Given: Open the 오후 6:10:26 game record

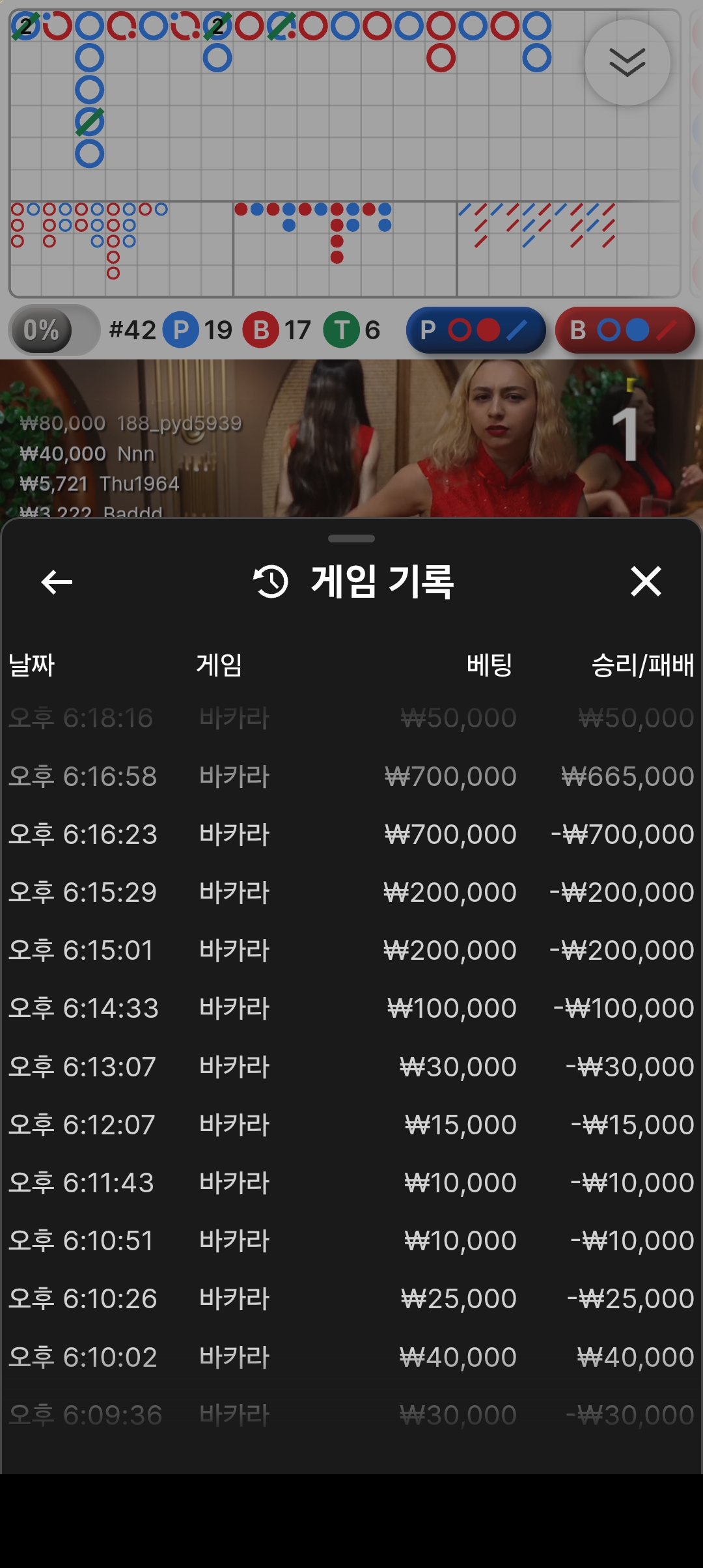Looking at the screenshot, I should [x=351, y=1298].
